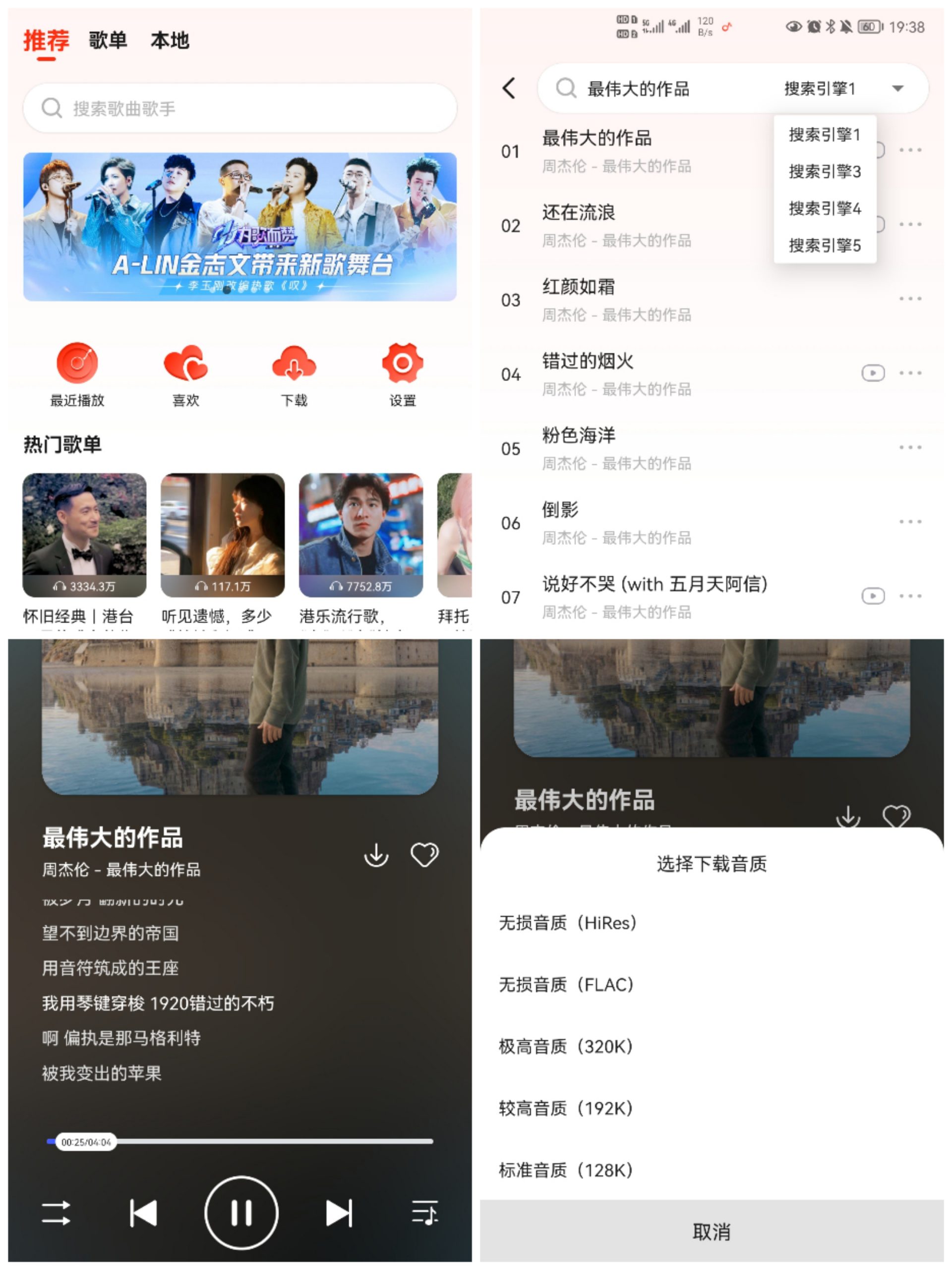Pause the current song

[241, 1213]
